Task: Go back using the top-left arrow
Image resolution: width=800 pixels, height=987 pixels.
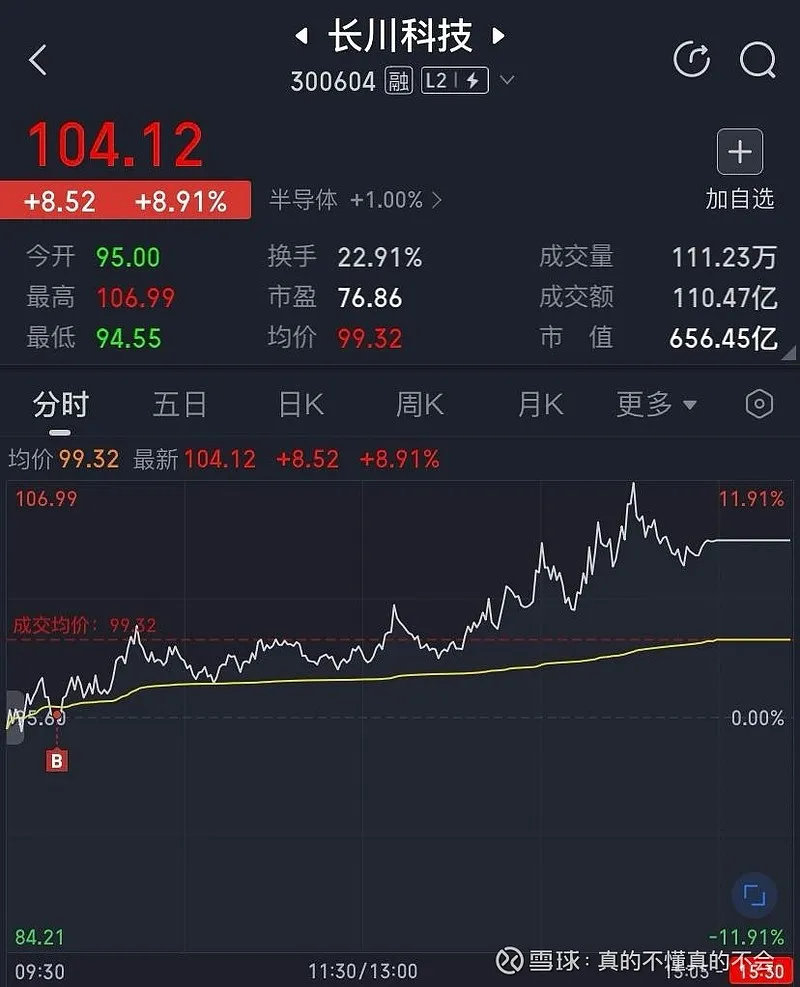Action: click(x=38, y=61)
